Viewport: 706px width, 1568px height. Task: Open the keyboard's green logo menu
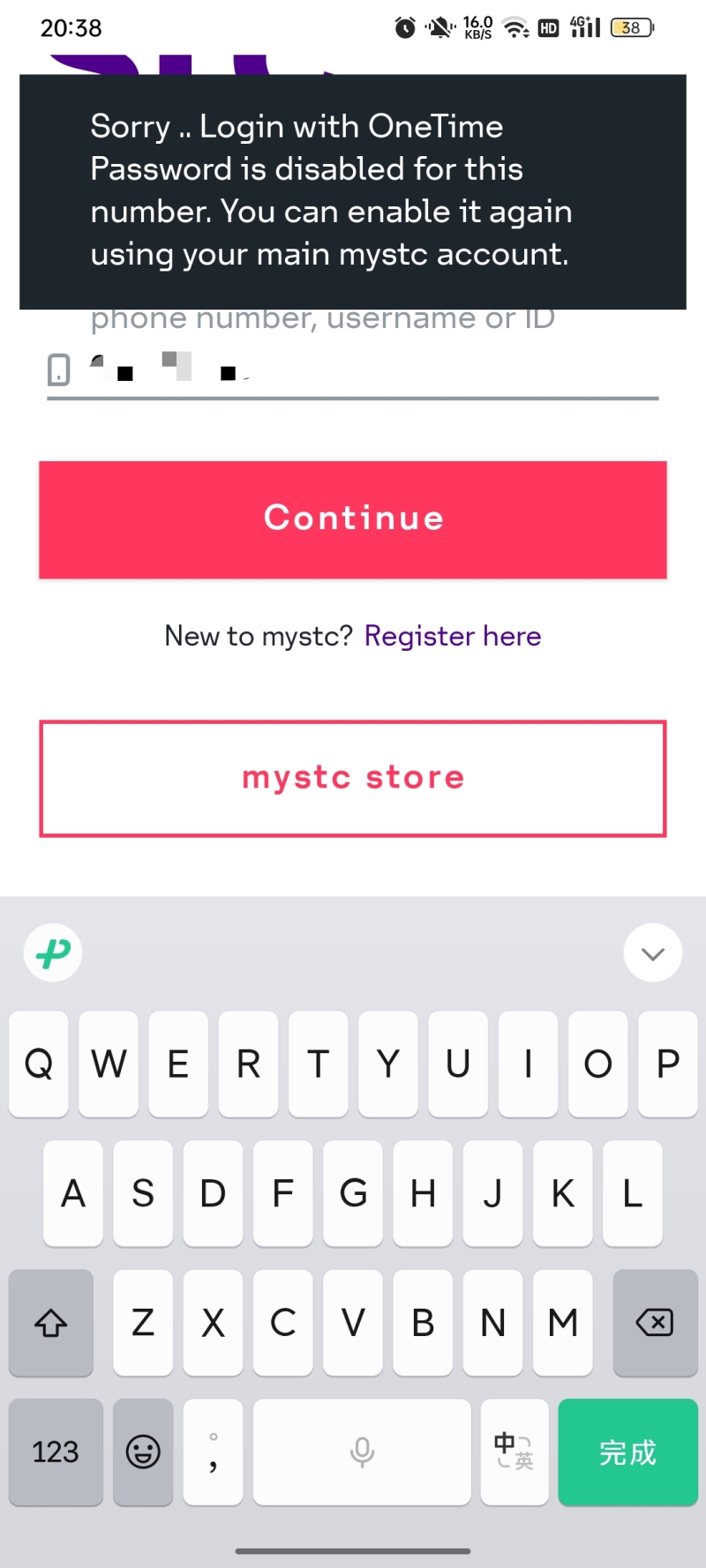[x=53, y=953]
